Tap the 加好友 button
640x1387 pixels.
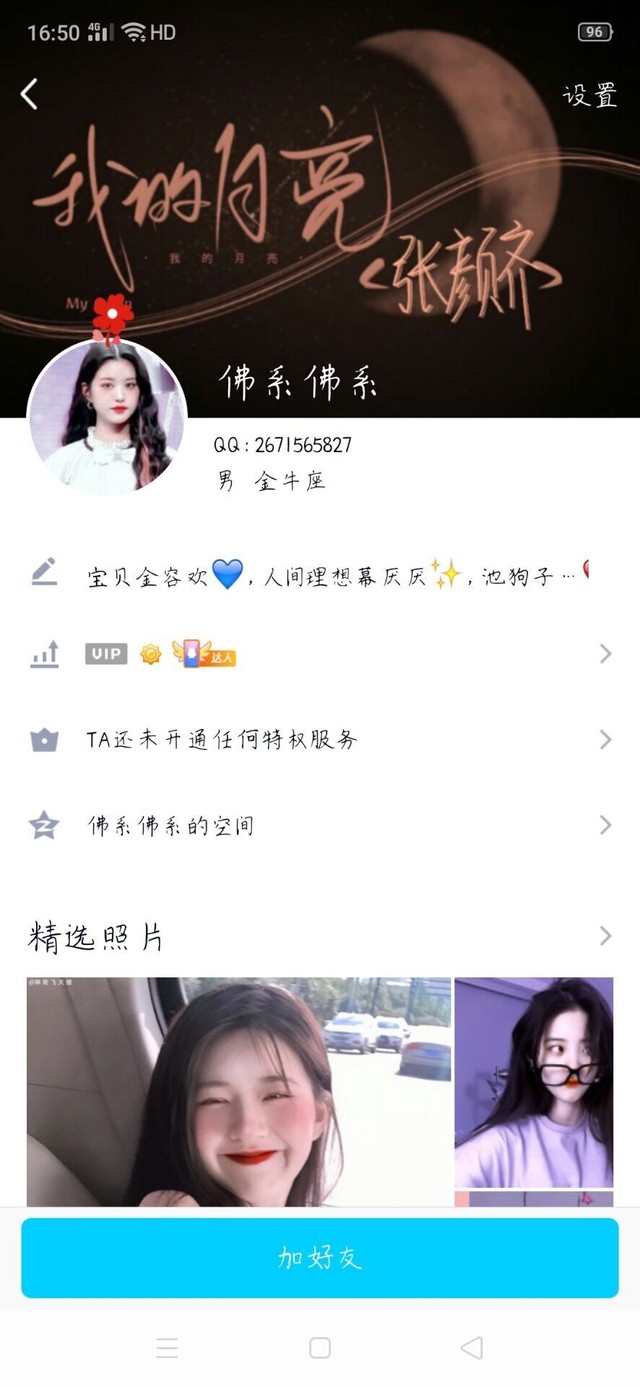pyautogui.click(x=320, y=1258)
